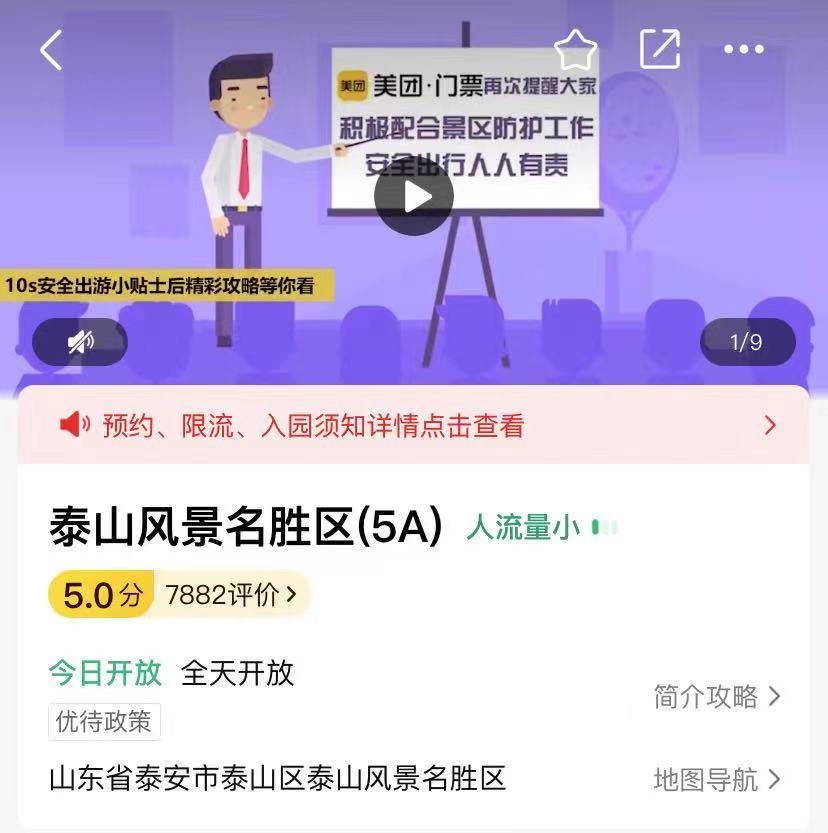Go back using the top-left arrow
The height and width of the screenshot is (833, 828).
click(51, 49)
